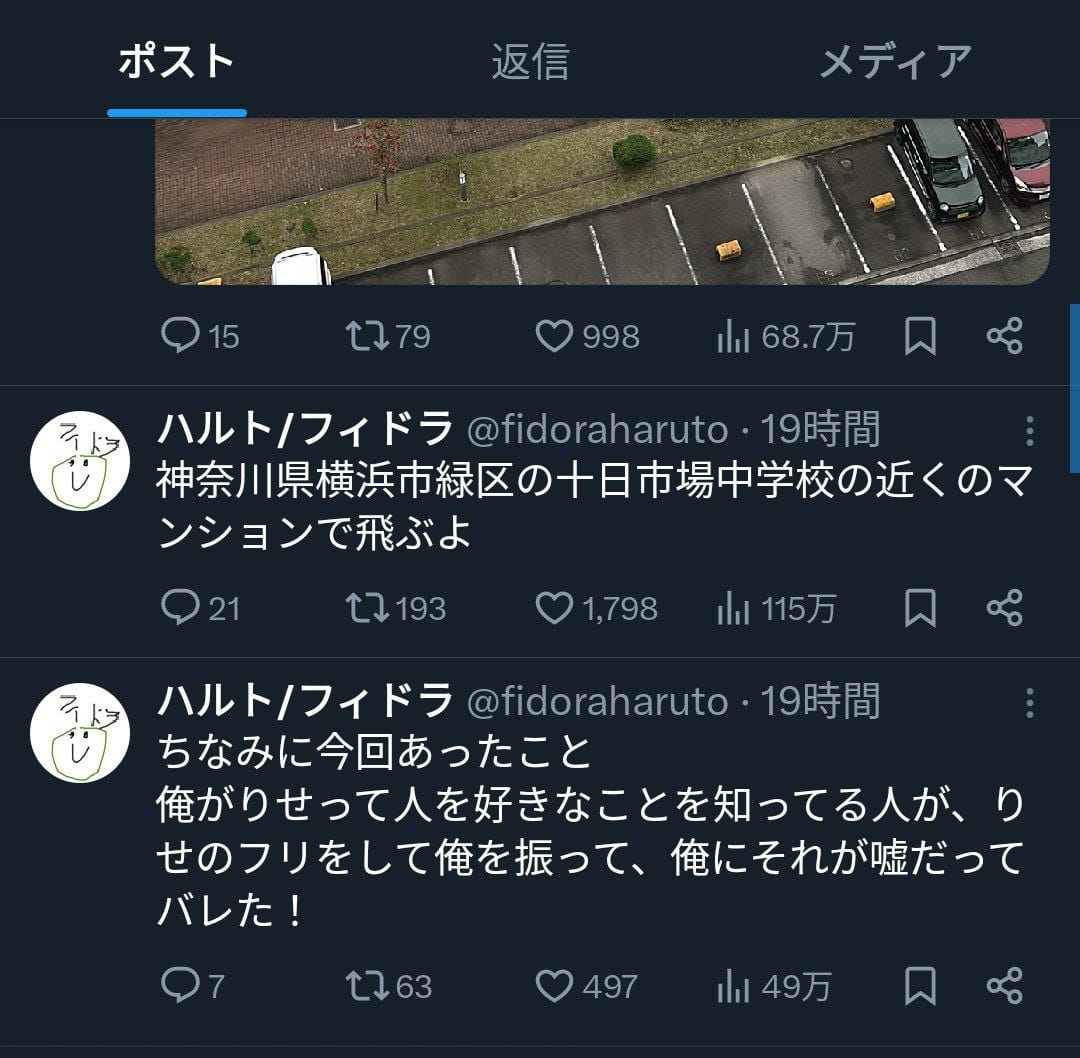This screenshot has width=1080, height=1058.
Task: Bookmark the post with 68.7万 views
Action: coord(920,337)
